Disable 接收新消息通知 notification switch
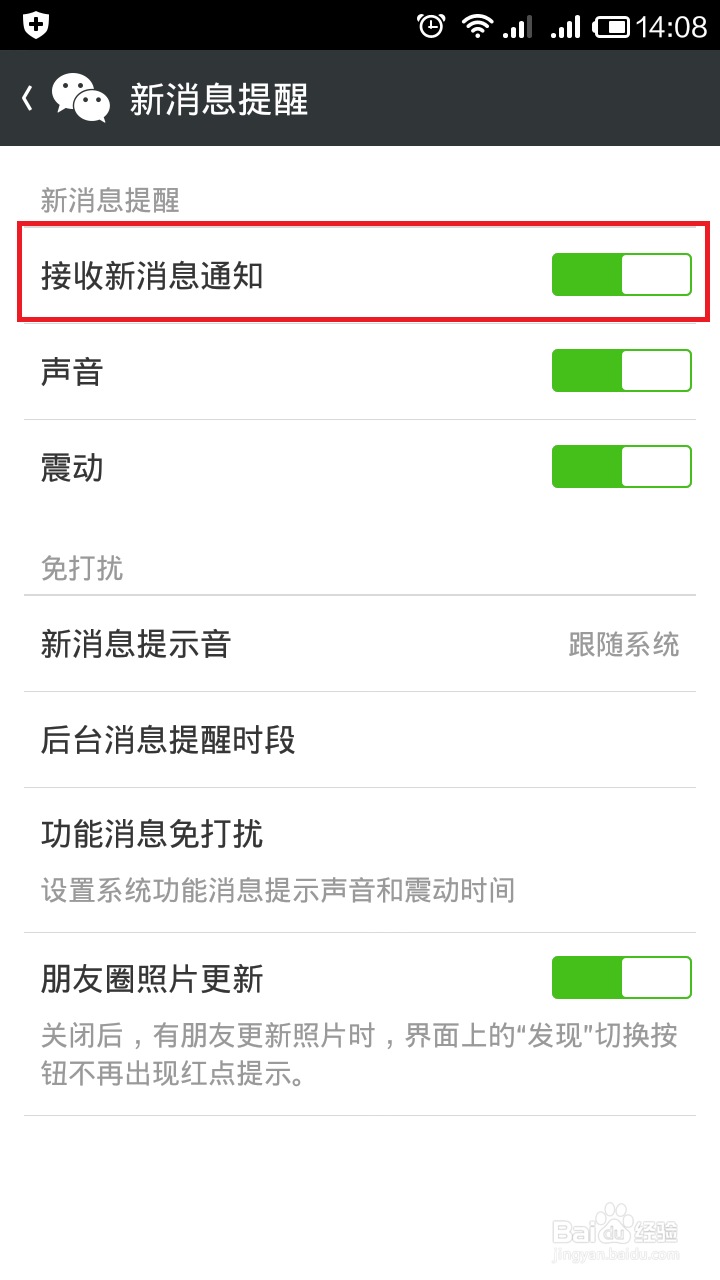This screenshot has height=1280, width=720. click(621, 273)
